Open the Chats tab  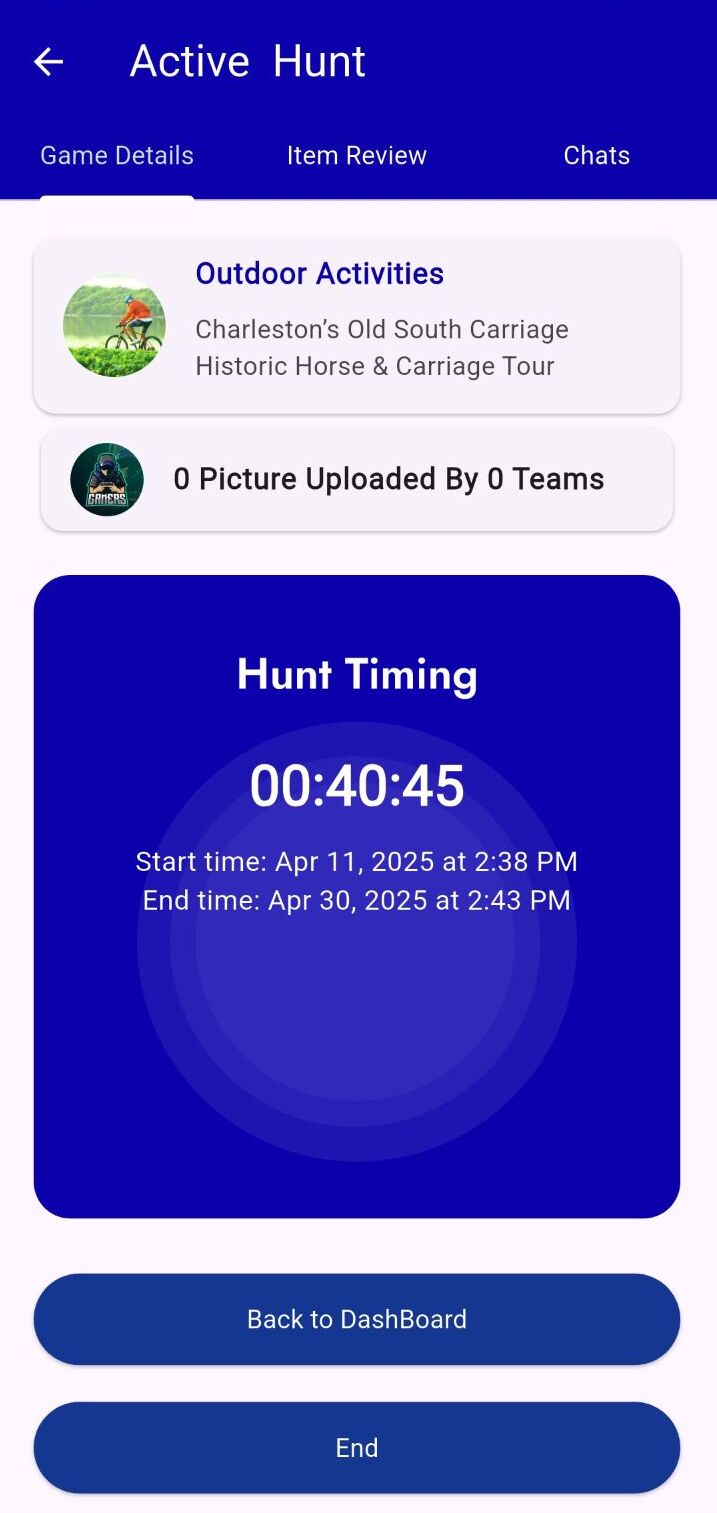point(597,156)
